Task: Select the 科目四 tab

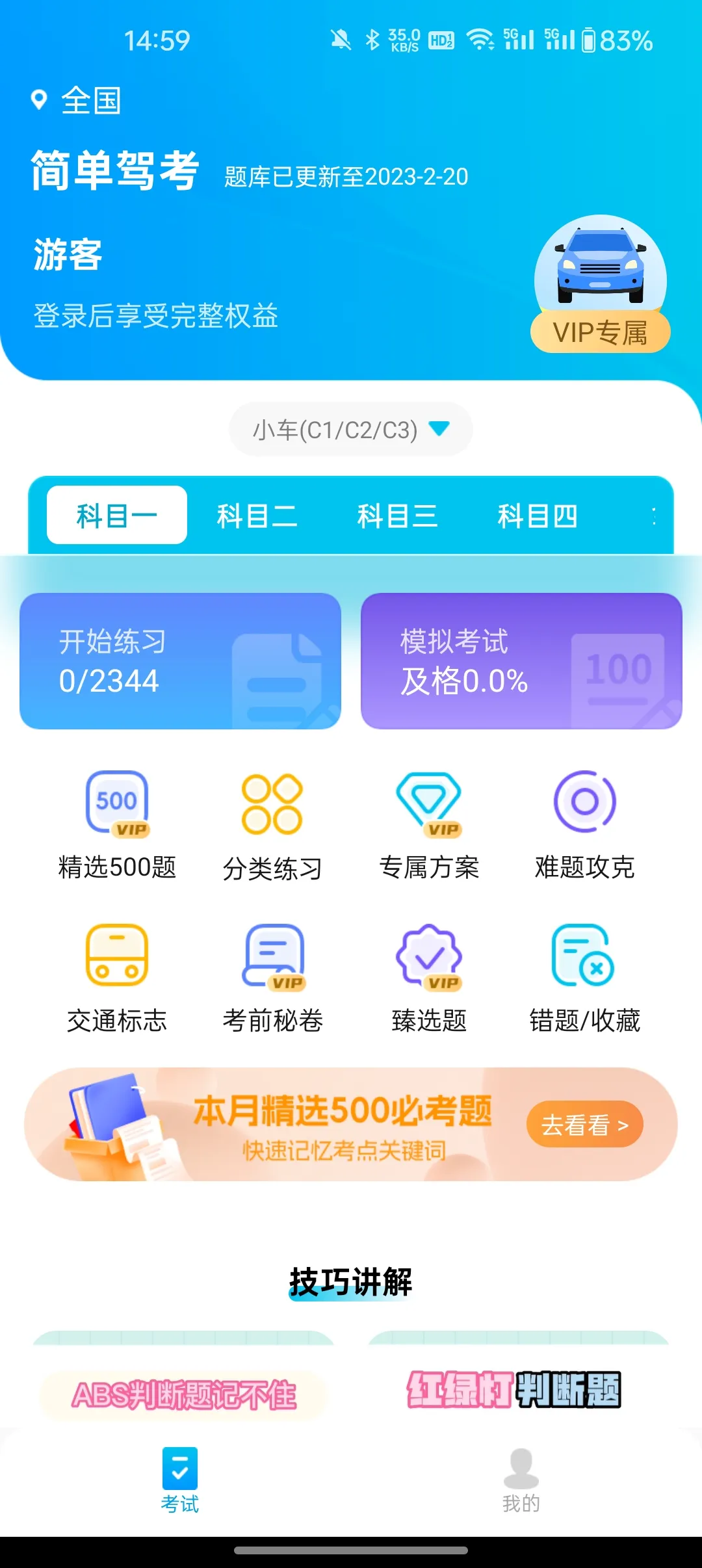Action: click(538, 516)
